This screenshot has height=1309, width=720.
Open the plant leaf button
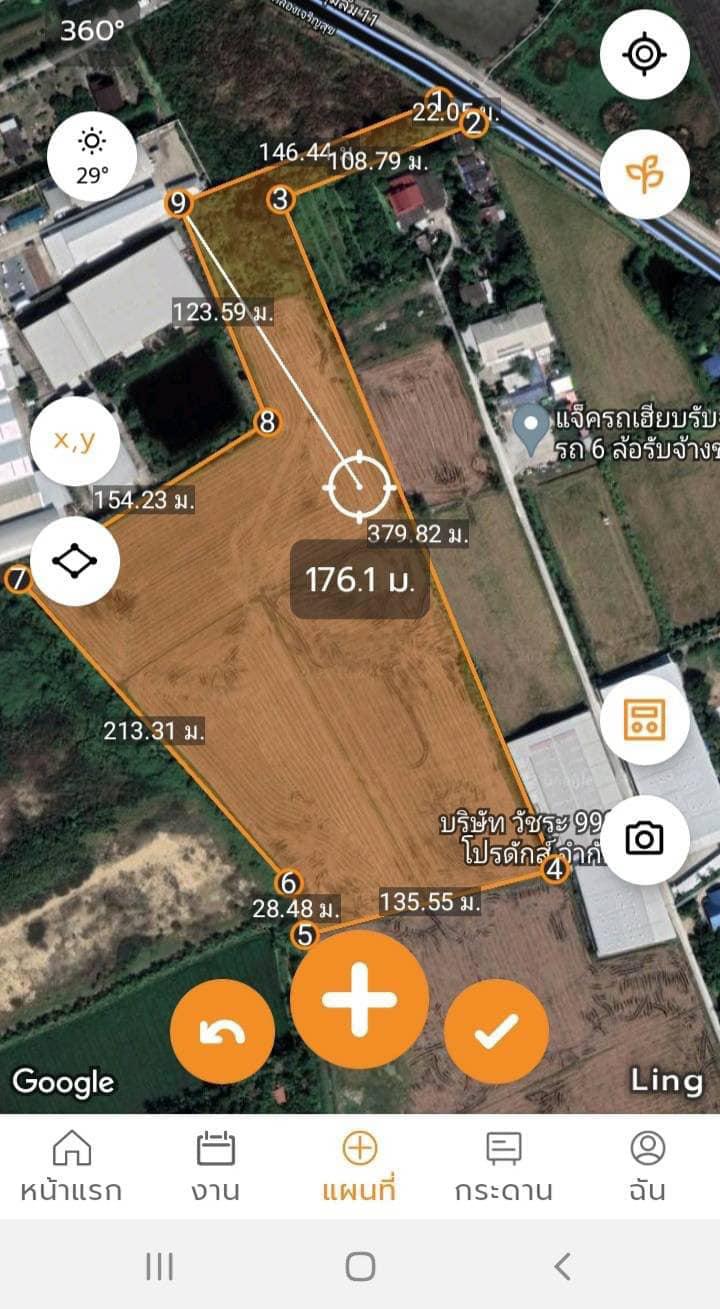644,174
